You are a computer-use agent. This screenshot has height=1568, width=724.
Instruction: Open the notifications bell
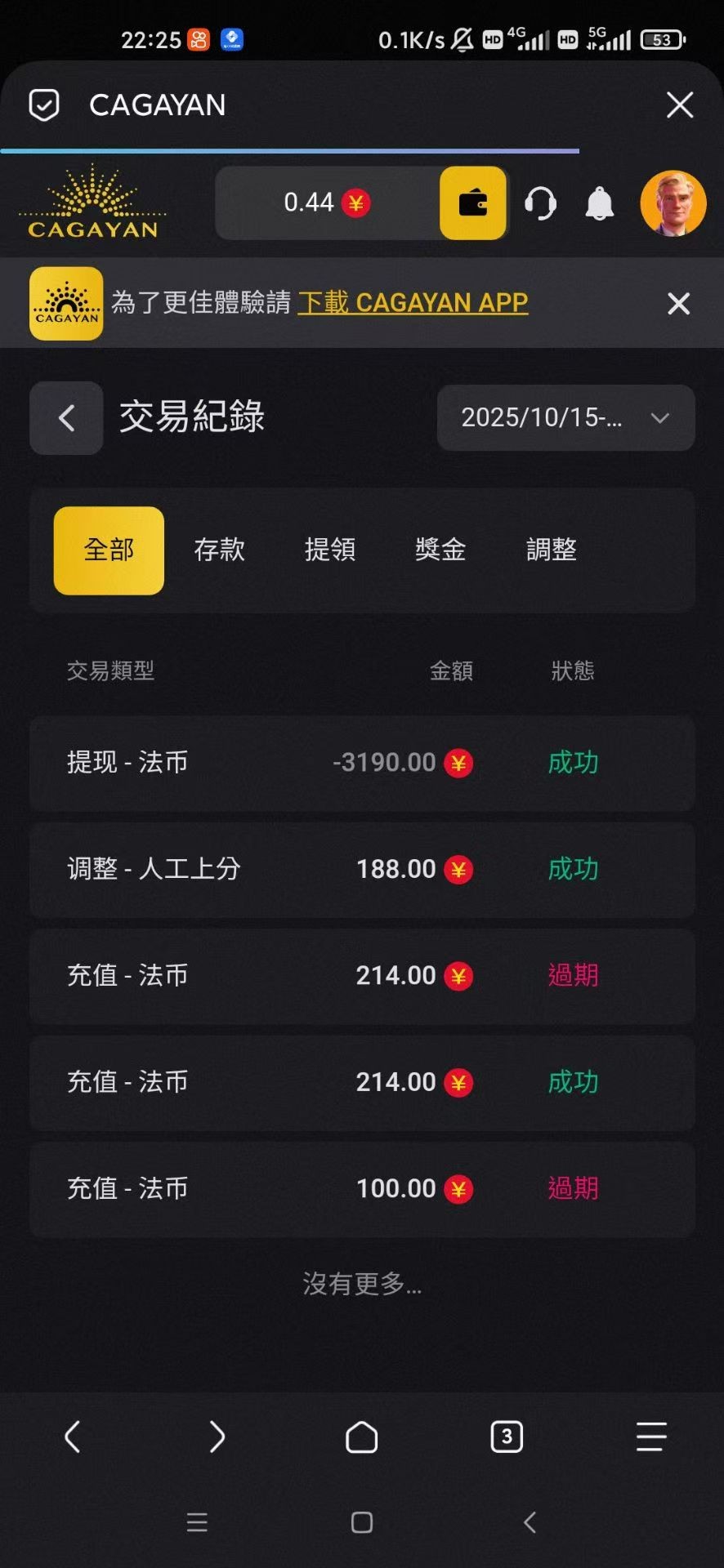(x=600, y=203)
